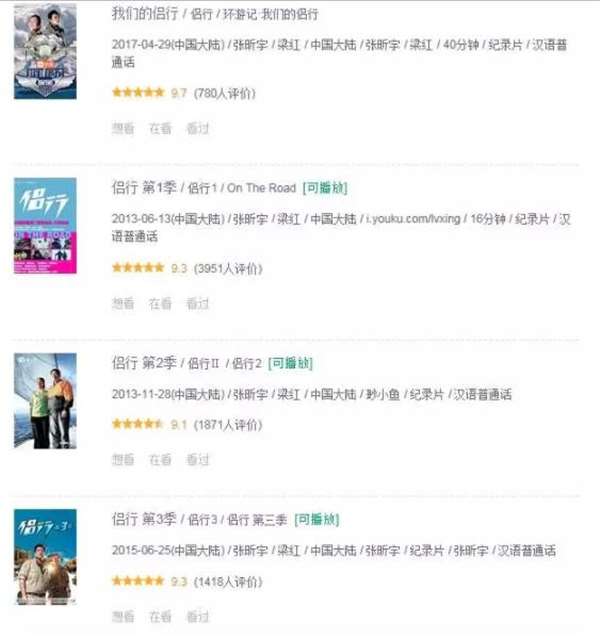
Task: Mark 侣行 第3季 as 在看
Action: tap(160, 616)
